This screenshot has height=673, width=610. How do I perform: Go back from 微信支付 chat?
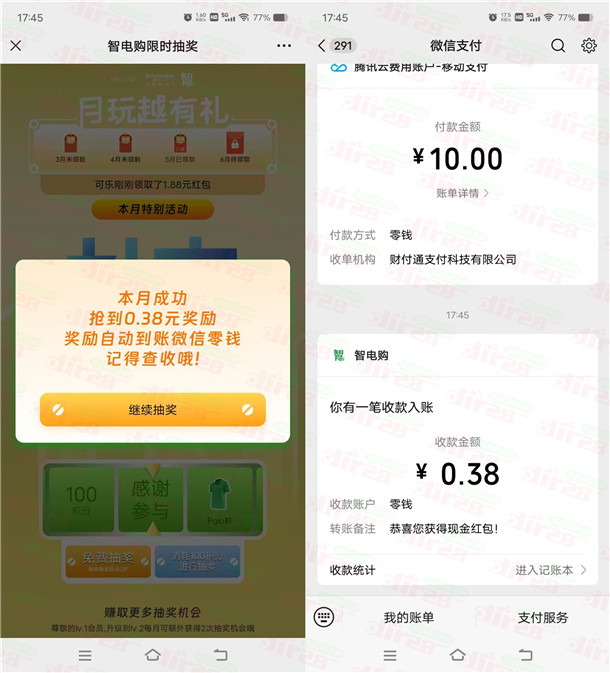click(322, 46)
